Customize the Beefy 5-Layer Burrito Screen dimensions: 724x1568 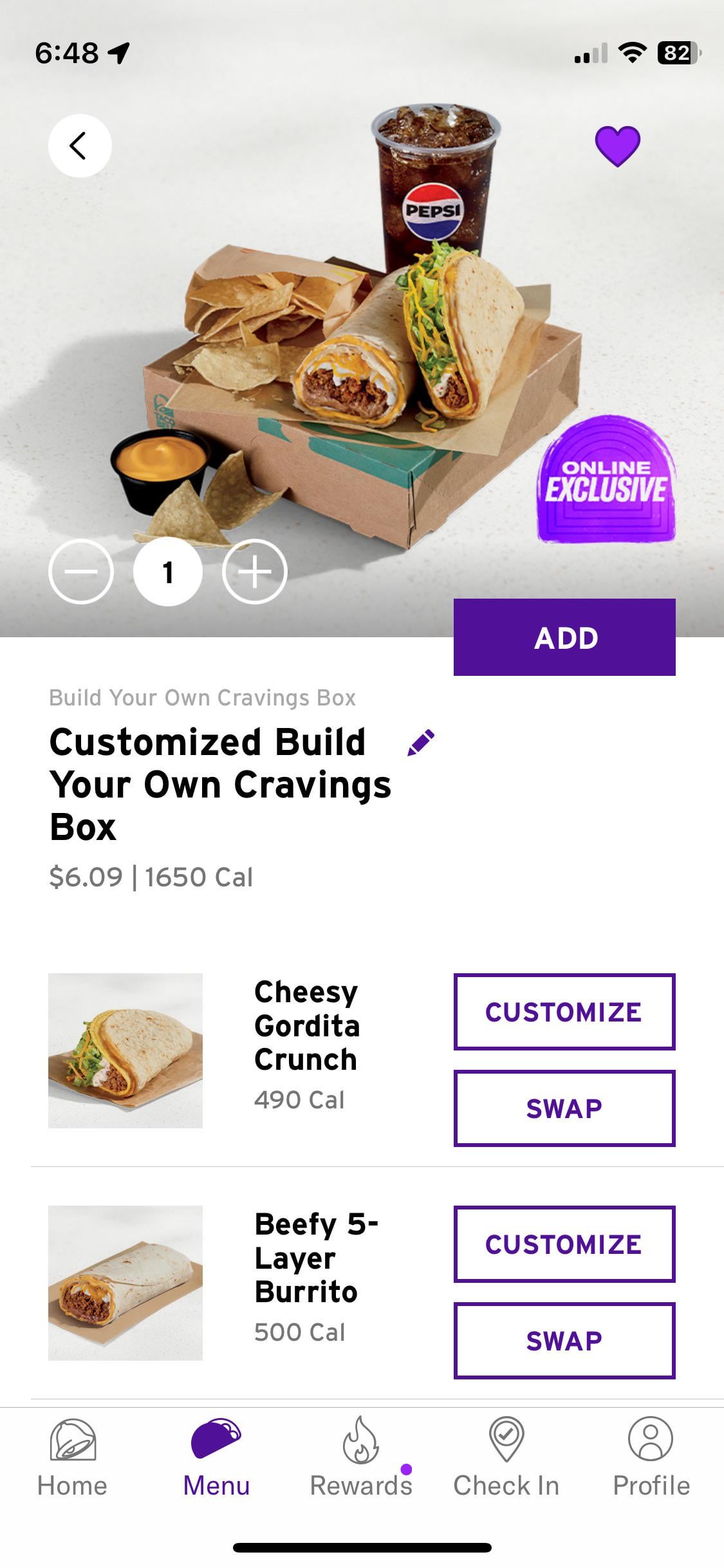pyautogui.click(x=564, y=1244)
